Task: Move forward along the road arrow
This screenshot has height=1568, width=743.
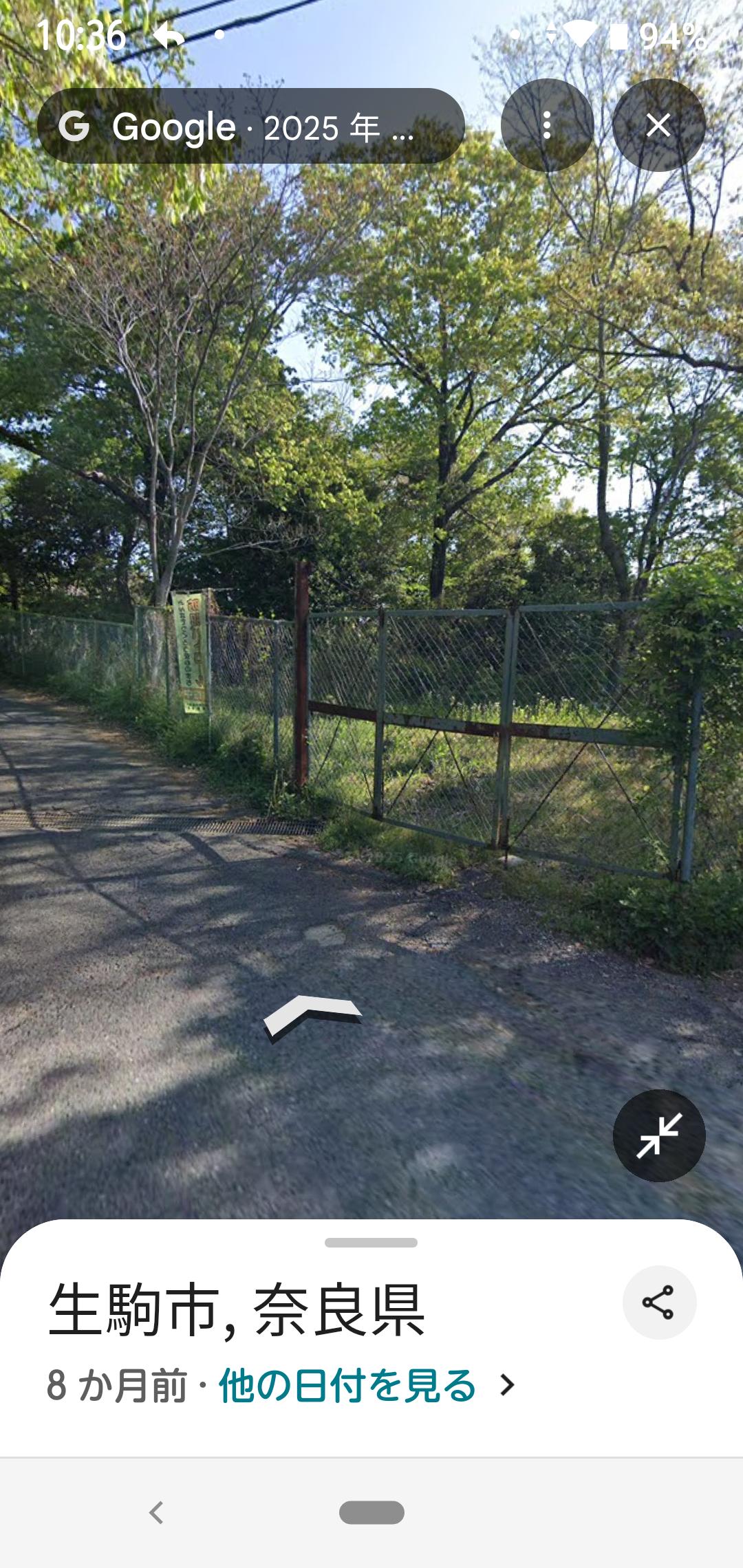Action: pyautogui.click(x=312, y=1015)
